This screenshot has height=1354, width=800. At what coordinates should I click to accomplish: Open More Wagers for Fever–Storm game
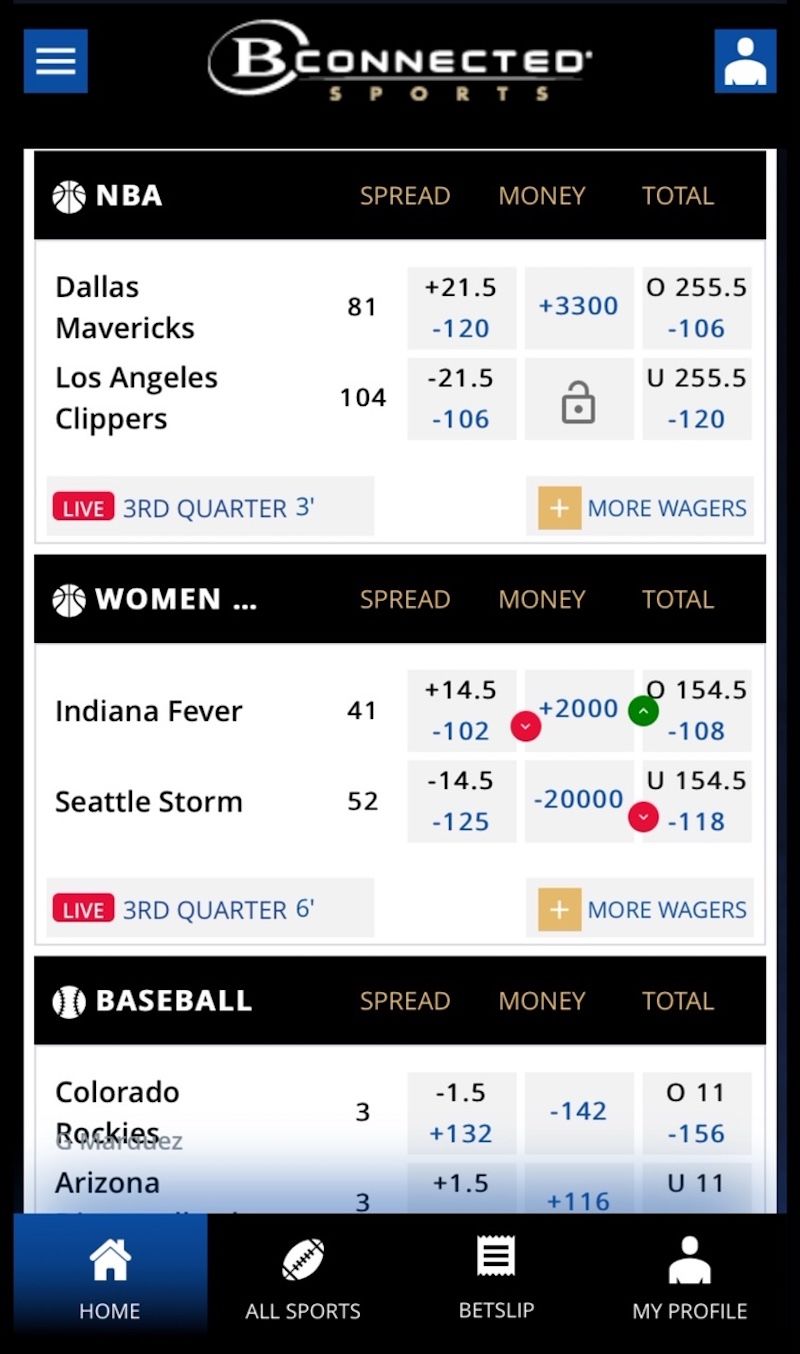coord(640,909)
